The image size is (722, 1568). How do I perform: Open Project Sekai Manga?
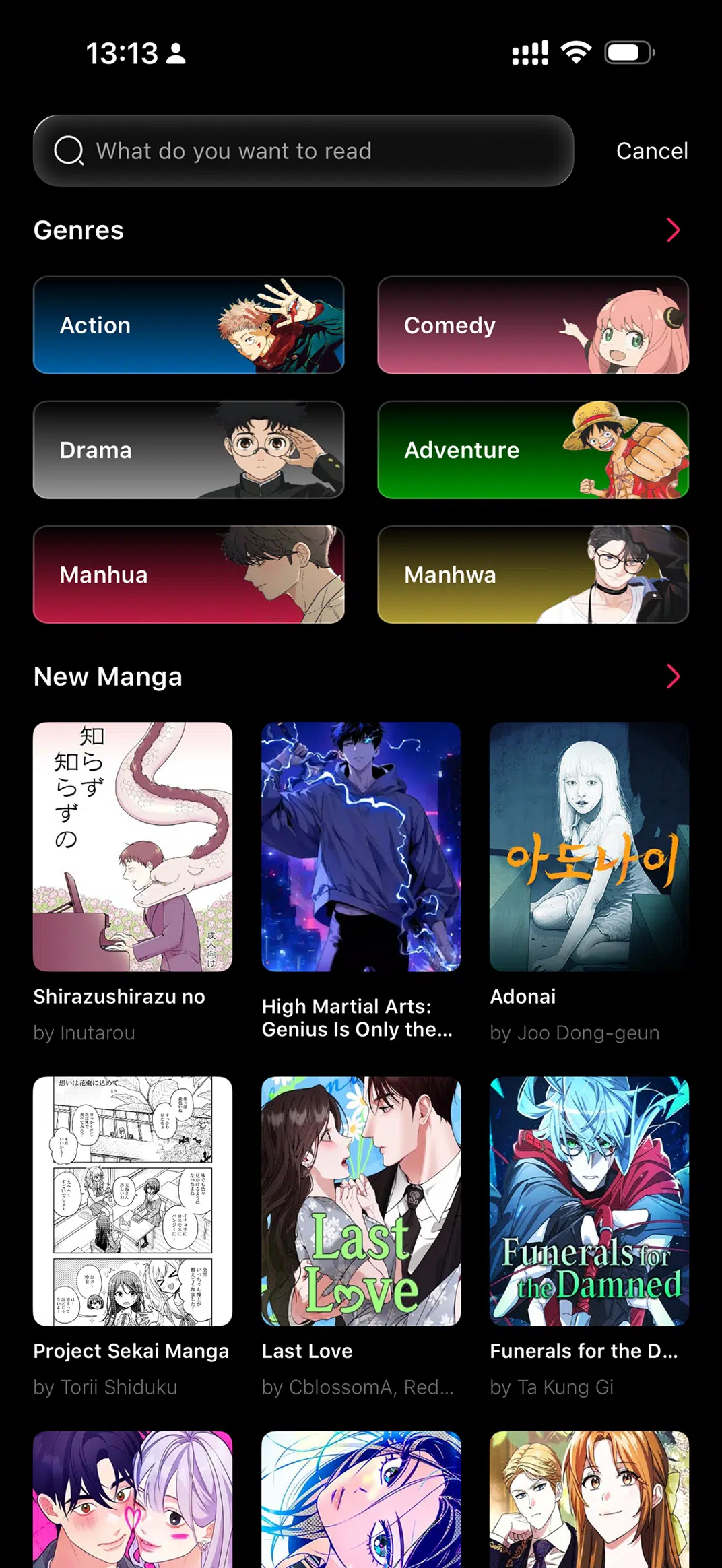tap(133, 1201)
